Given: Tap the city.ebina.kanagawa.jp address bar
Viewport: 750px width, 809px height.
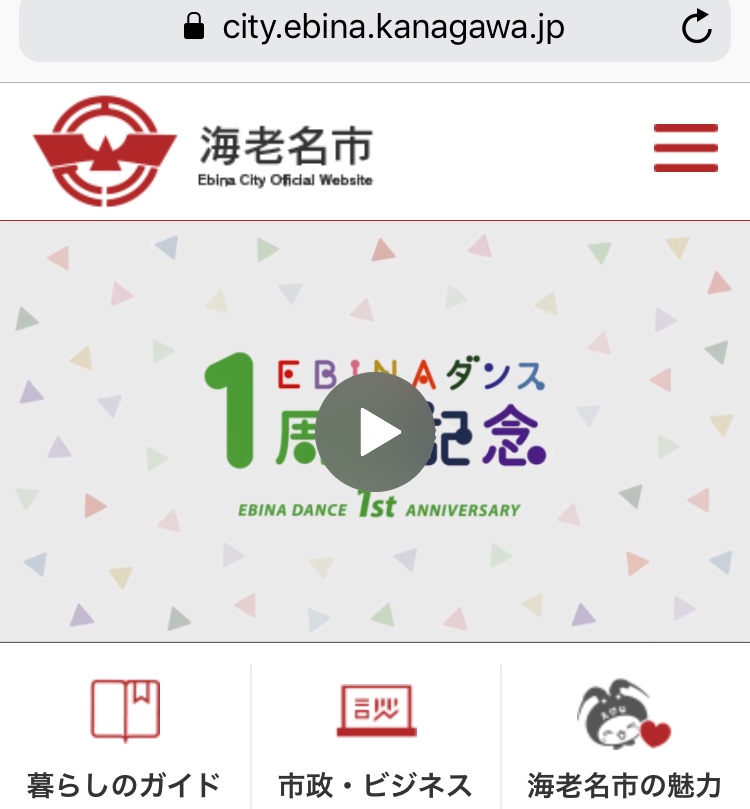Looking at the screenshot, I should point(375,28).
